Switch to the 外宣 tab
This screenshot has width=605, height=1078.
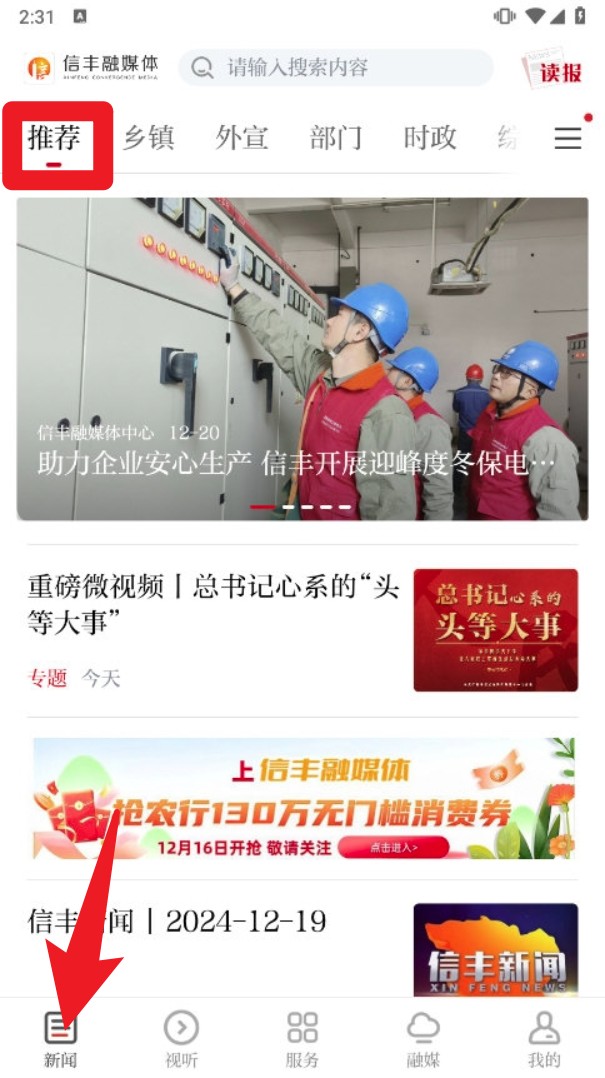coord(242,138)
